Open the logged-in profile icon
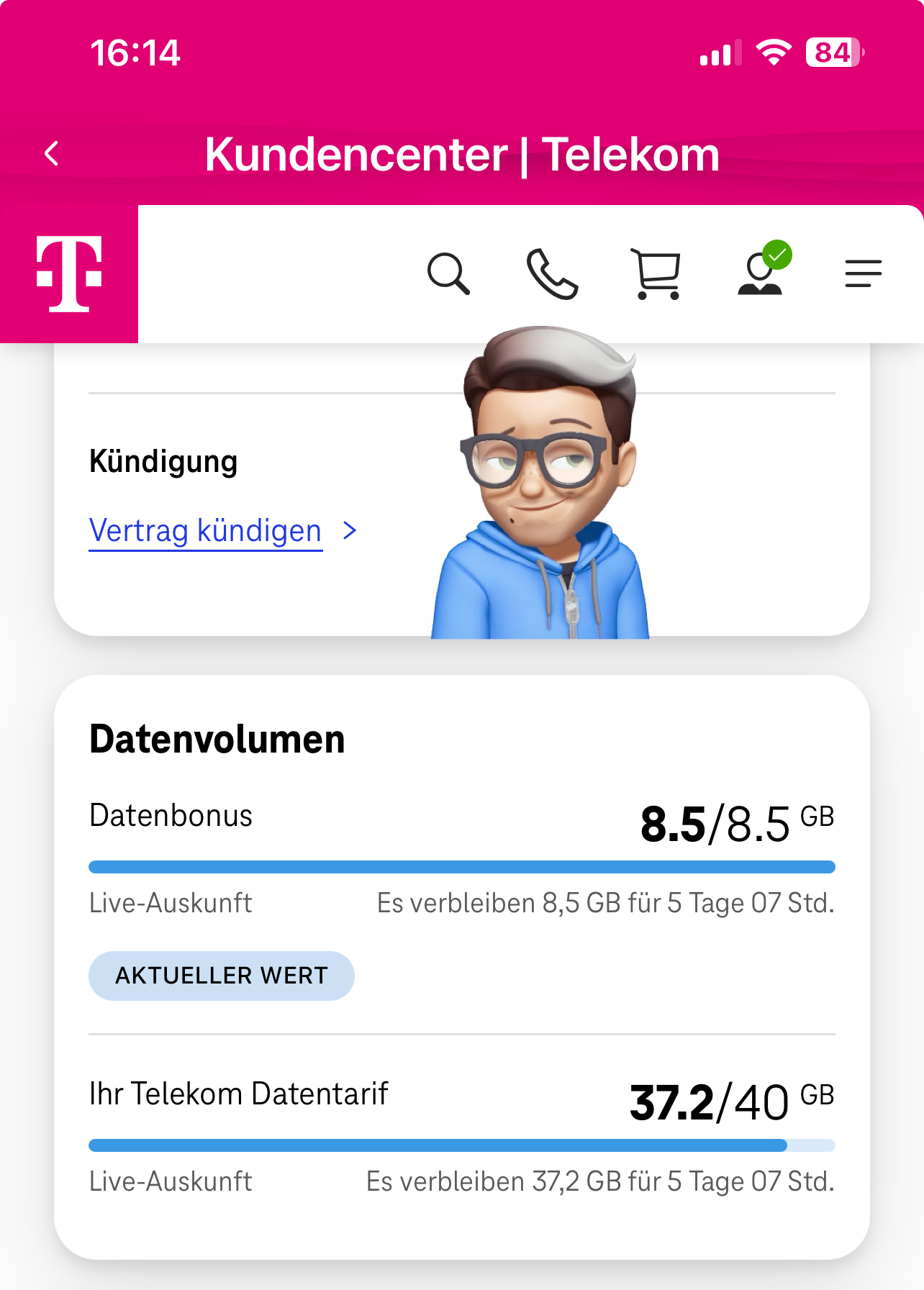The width and height of the screenshot is (924, 1290). pos(761,272)
